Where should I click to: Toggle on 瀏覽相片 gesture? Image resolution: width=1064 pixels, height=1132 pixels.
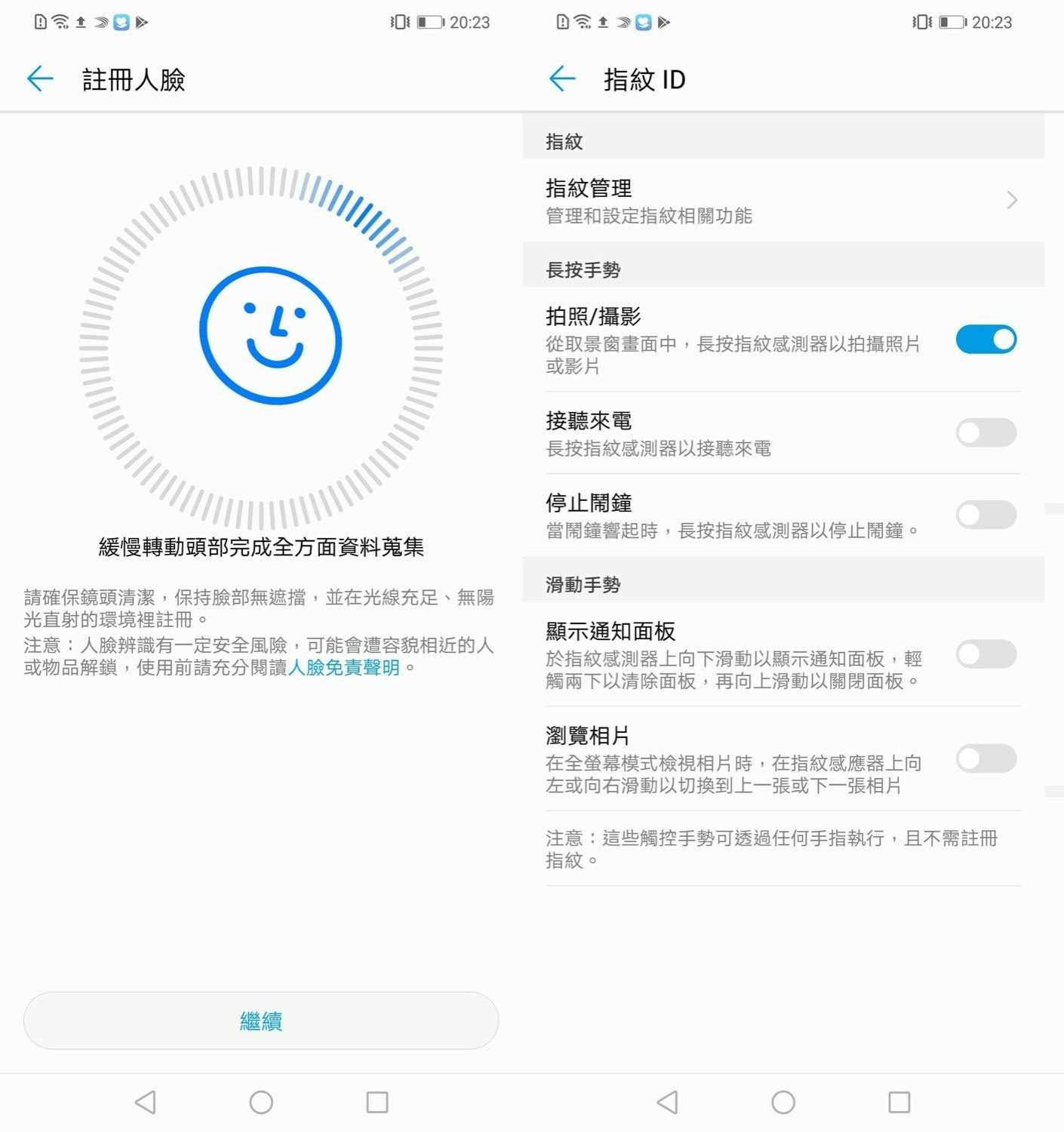point(986,758)
